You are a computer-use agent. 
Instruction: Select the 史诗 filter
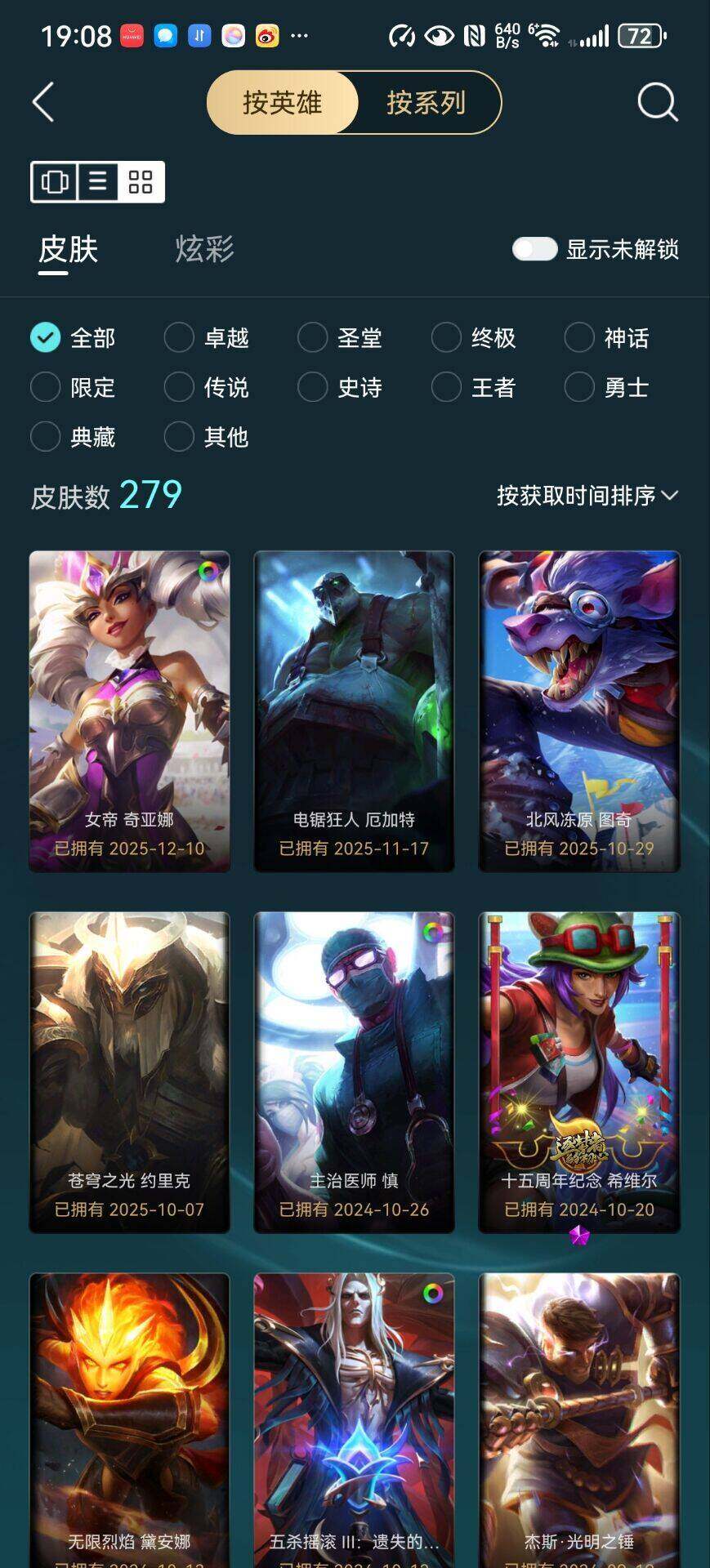point(312,387)
